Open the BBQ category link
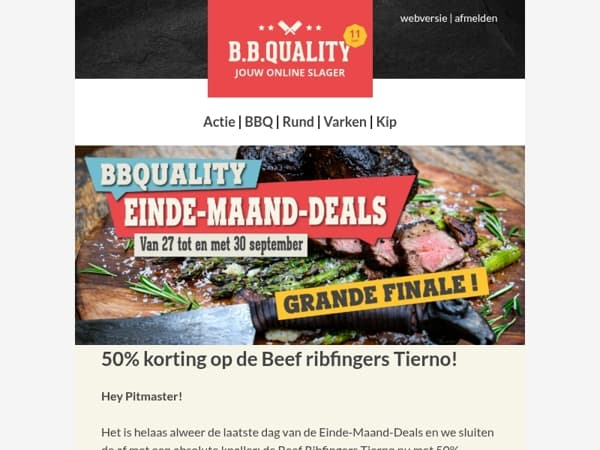This screenshot has height=450, width=600. click(259, 122)
